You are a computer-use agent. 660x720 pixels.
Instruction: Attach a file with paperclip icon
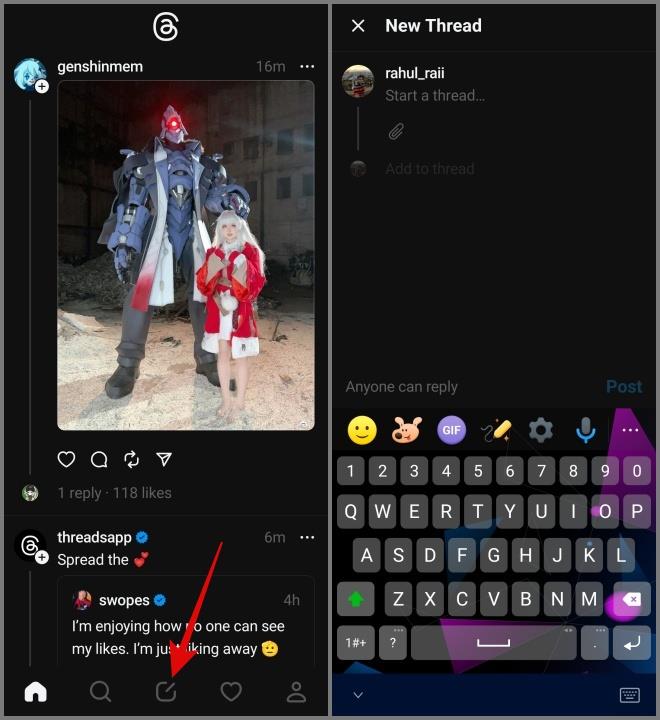pyautogui.click(x=396, y=131)
